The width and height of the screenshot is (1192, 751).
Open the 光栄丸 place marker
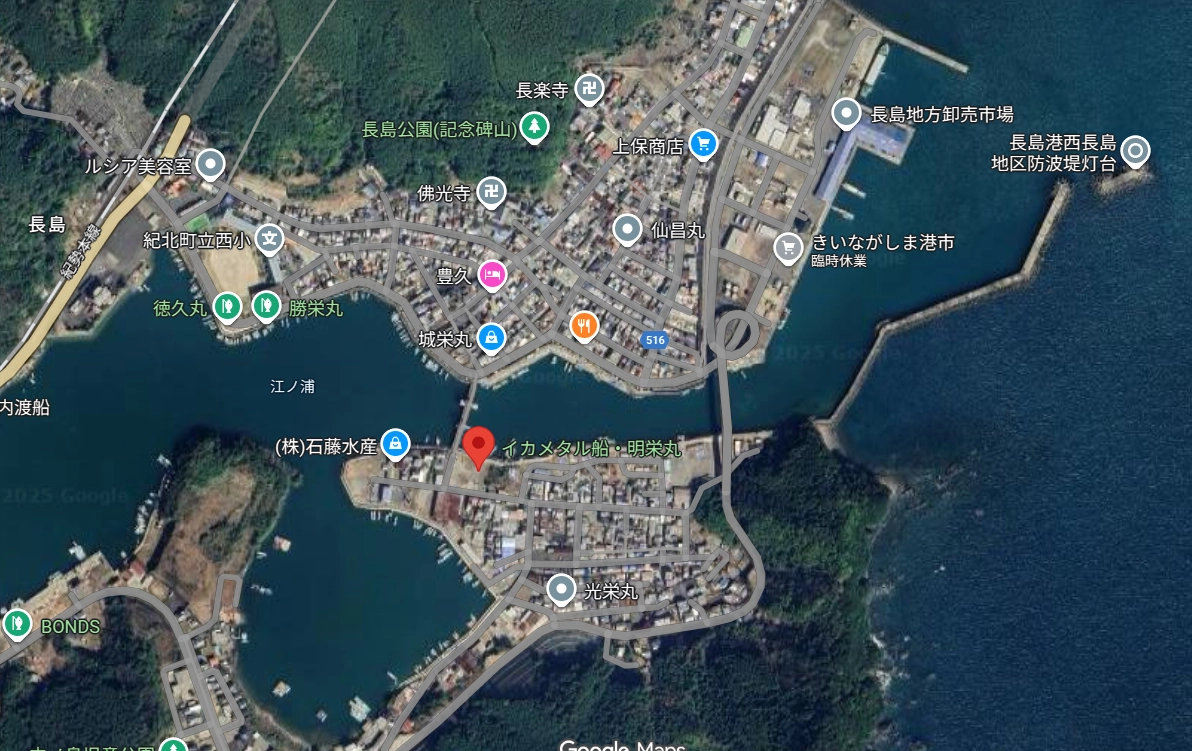[x=562, y=589]
